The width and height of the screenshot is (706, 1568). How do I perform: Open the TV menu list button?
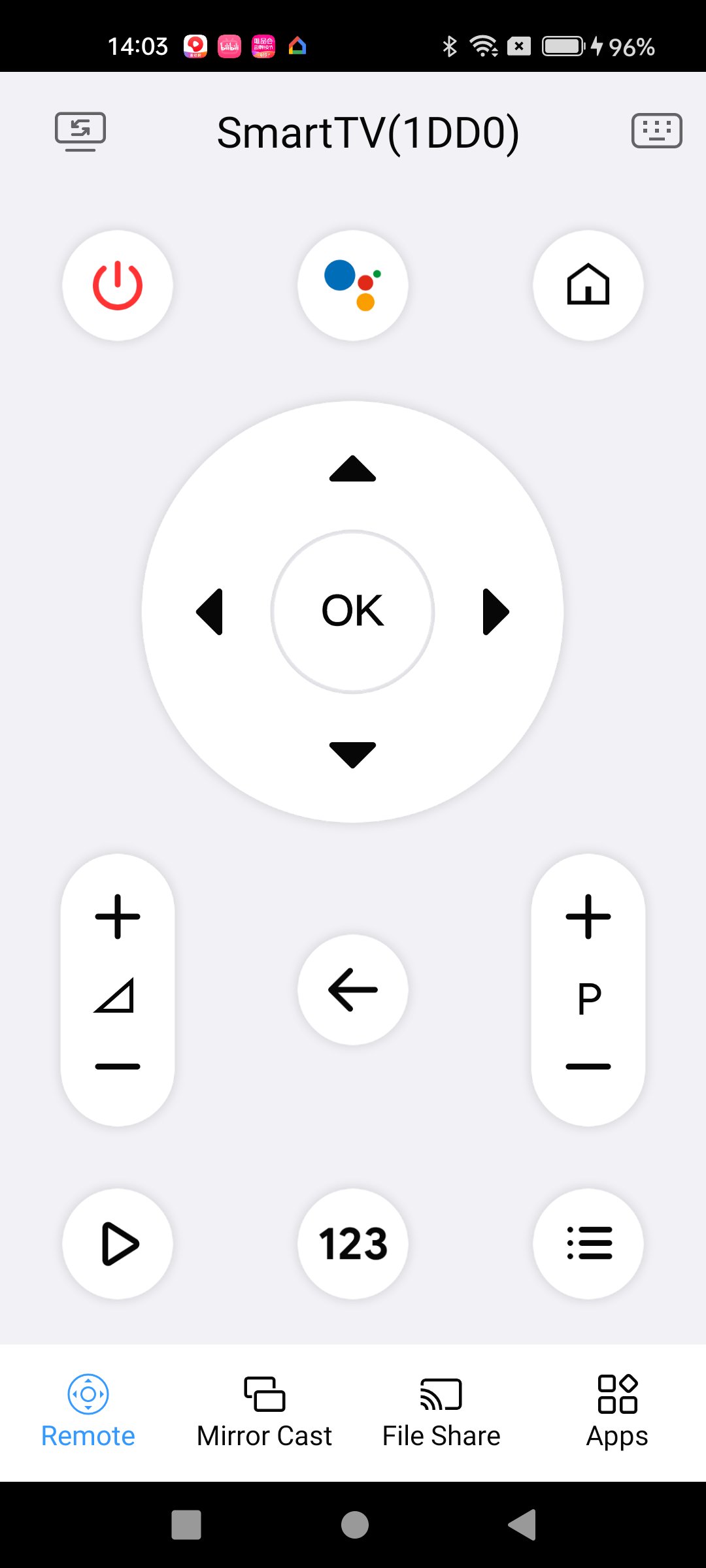pos(588,1244)
